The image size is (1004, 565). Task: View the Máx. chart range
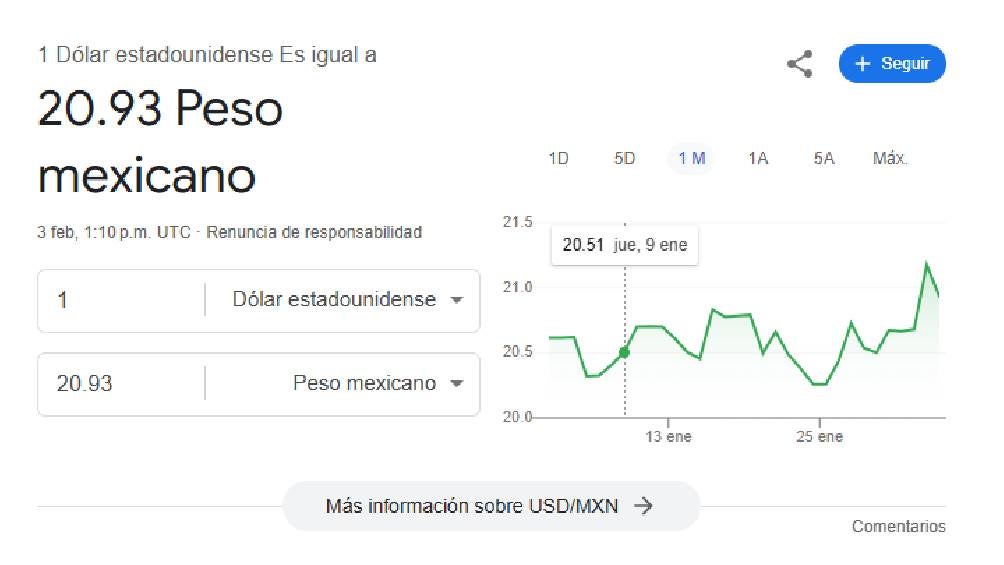(890, 158)
